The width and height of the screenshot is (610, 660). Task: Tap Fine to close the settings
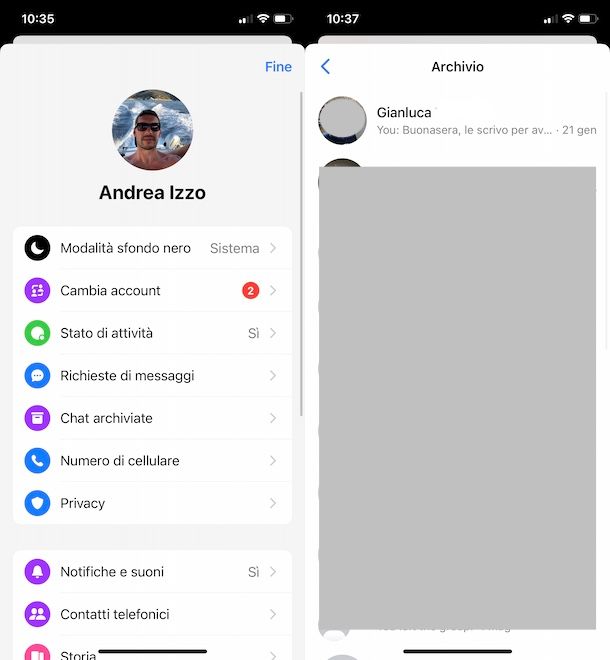point(278,67)
